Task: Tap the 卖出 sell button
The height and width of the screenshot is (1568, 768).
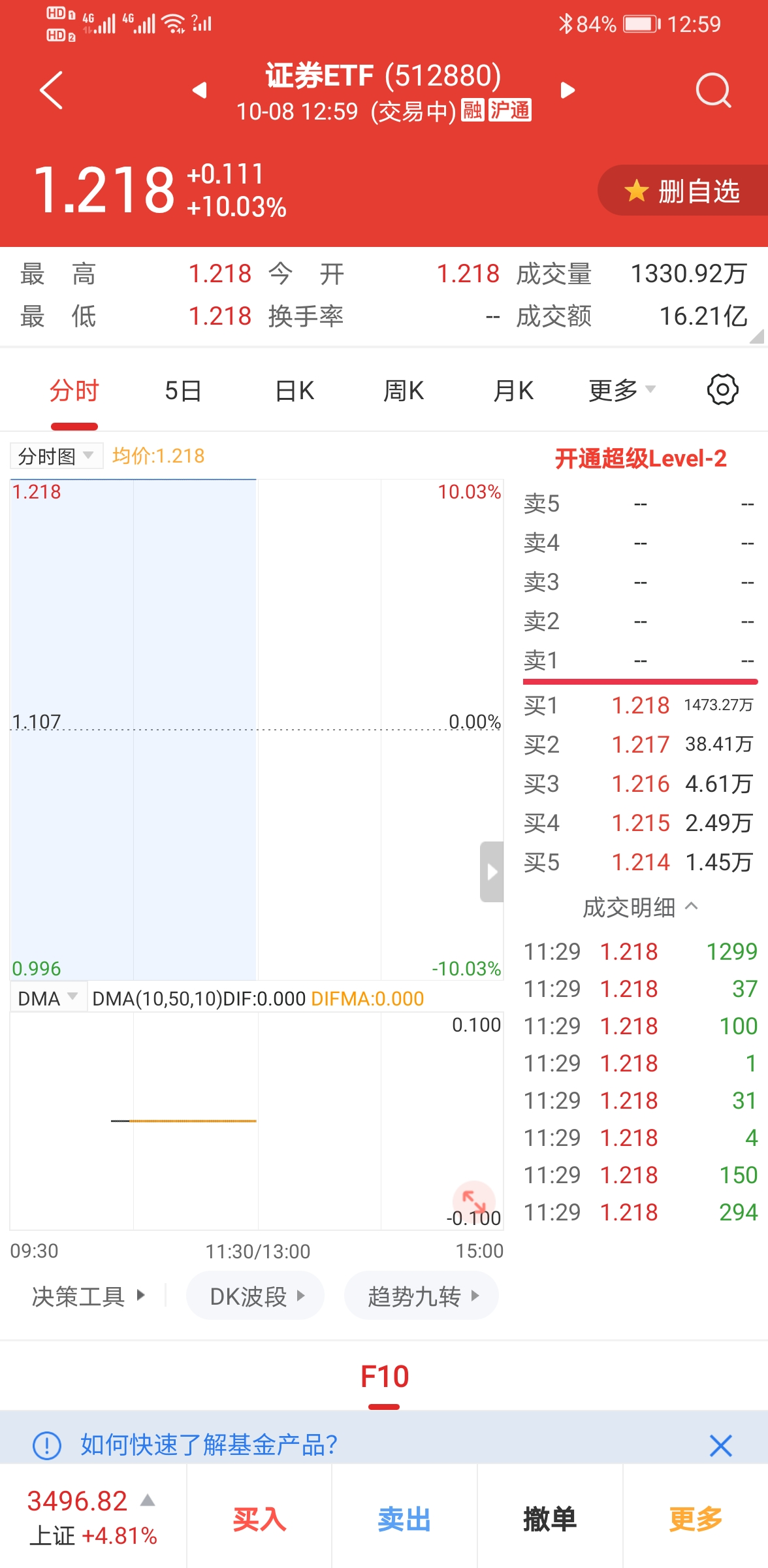Action: (404, 1519)
